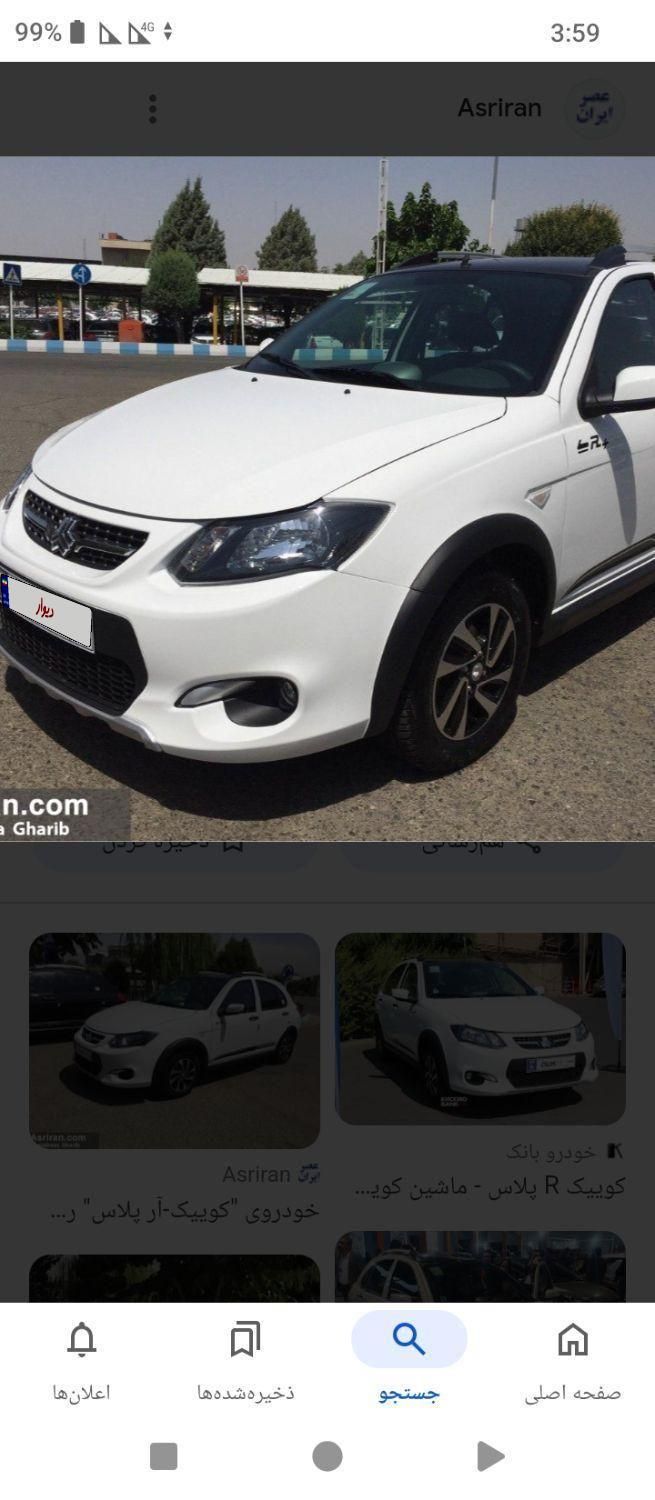Tap the system back triangle button
Image resolution: width=655 pixels, height=1500 pixels.
[x=490, y=1456]
